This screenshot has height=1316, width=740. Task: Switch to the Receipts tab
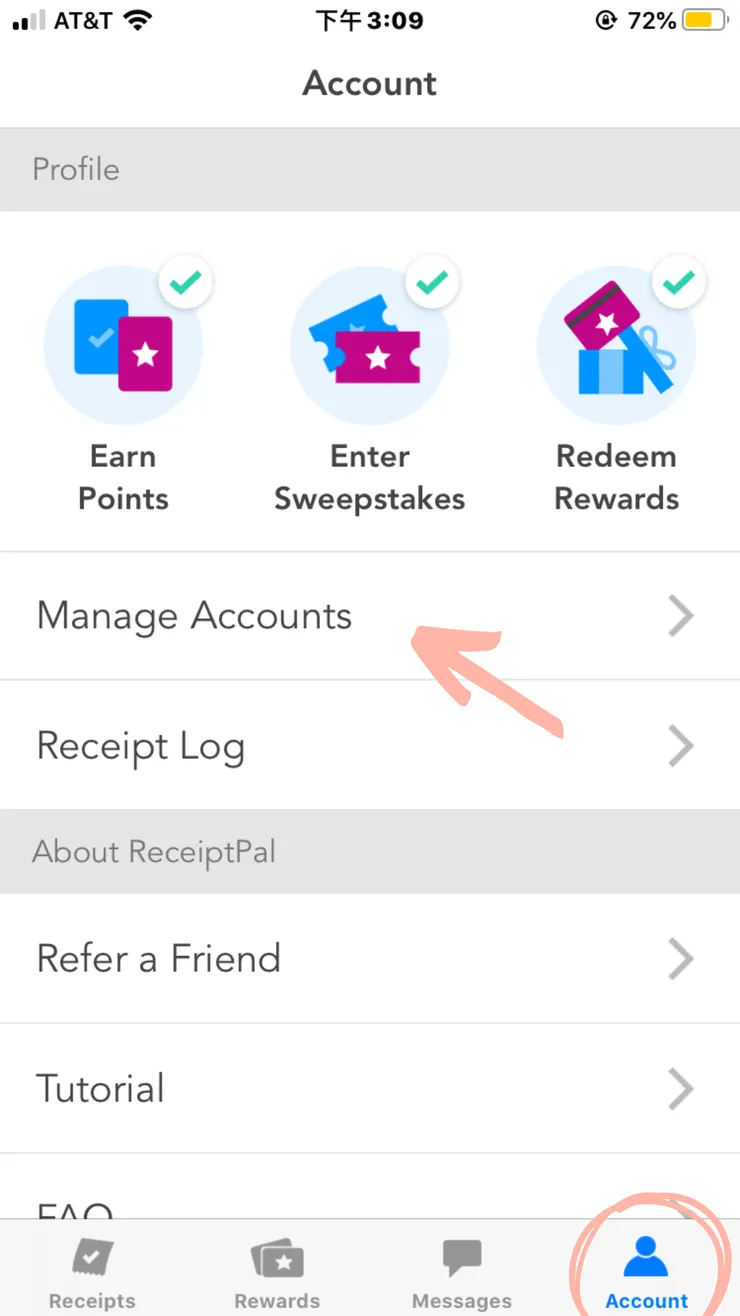point(91,1270)
